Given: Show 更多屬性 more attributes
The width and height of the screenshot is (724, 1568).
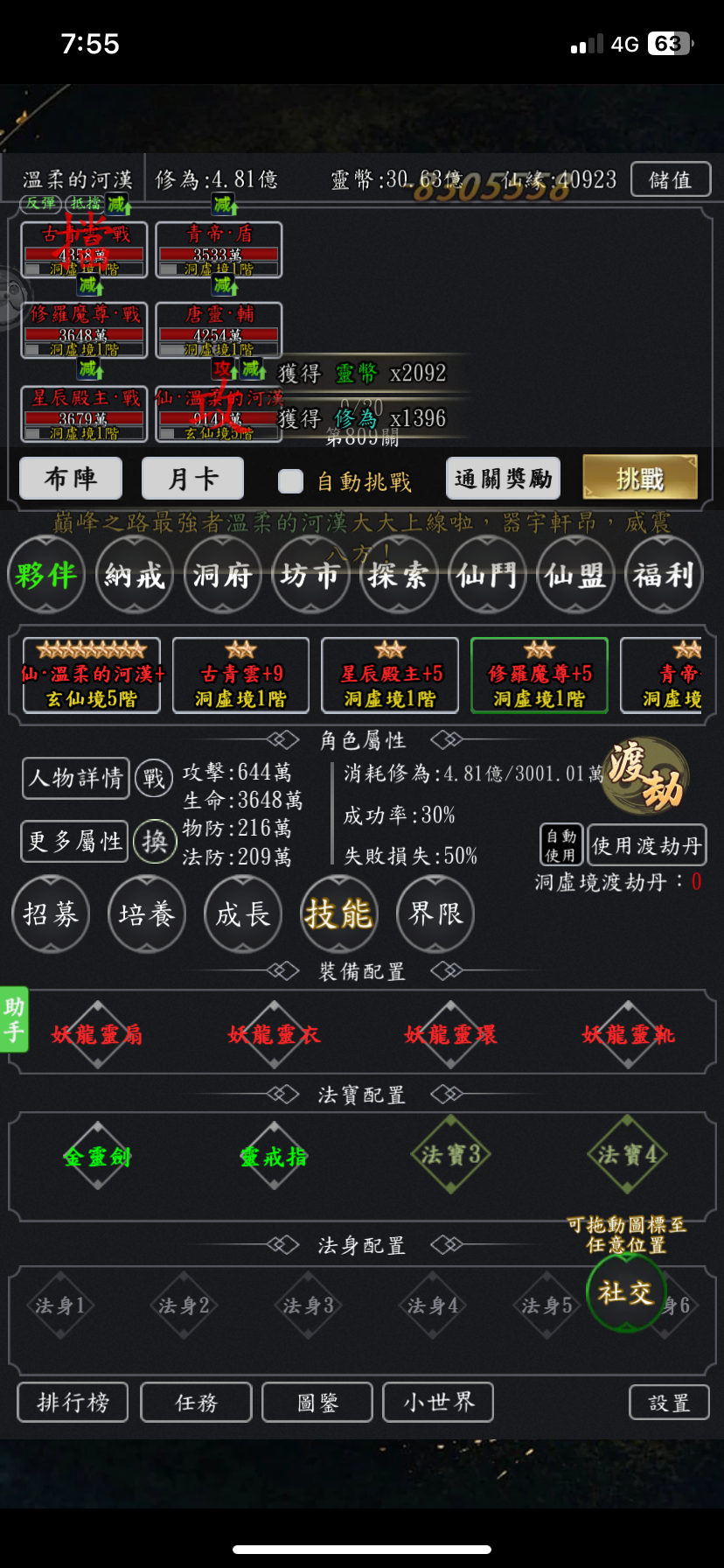Looking at the screenshot, I should [x=75, y=841].
